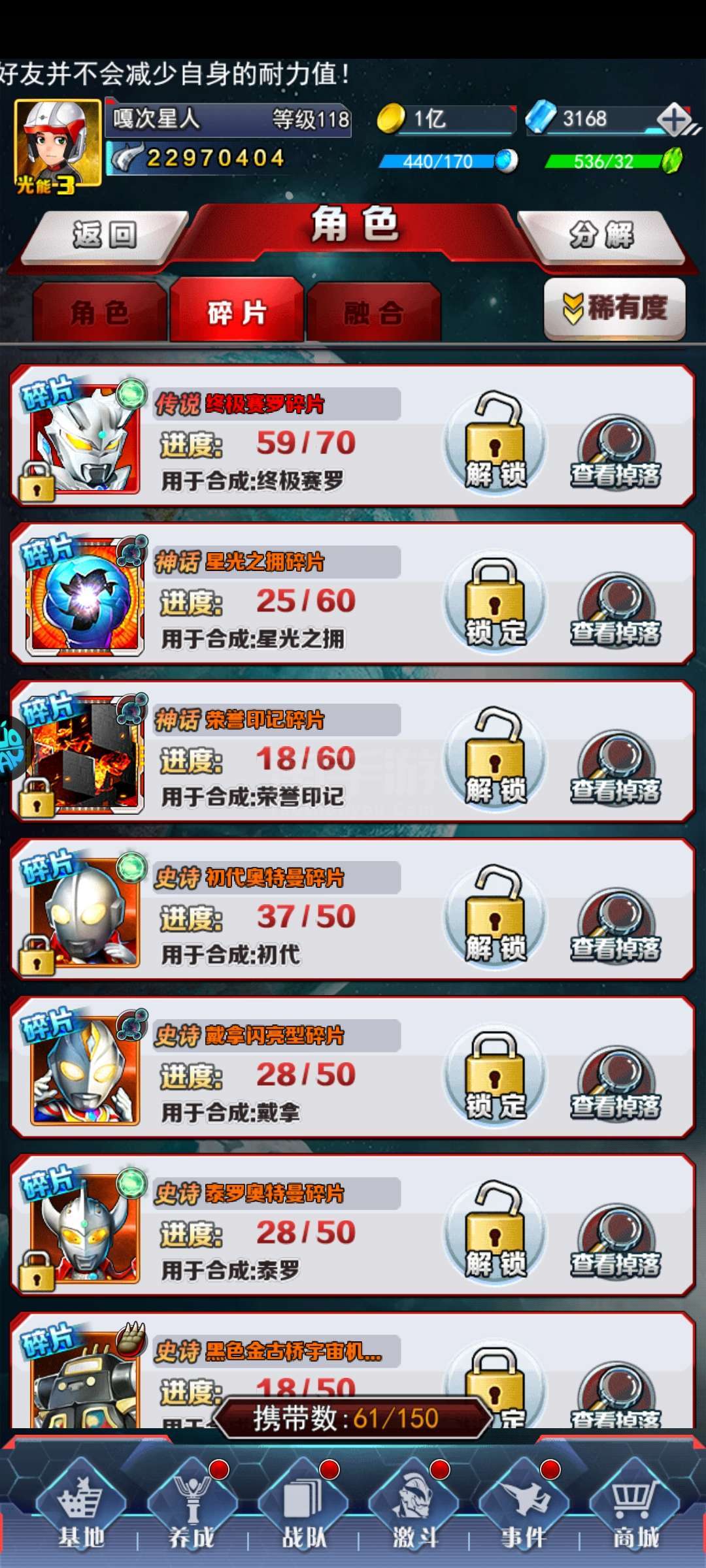Switch to the 激斗 battle tab
Image resolution: width=706 pixels, height=1568 pixels.
click(x=414, y=1511)
